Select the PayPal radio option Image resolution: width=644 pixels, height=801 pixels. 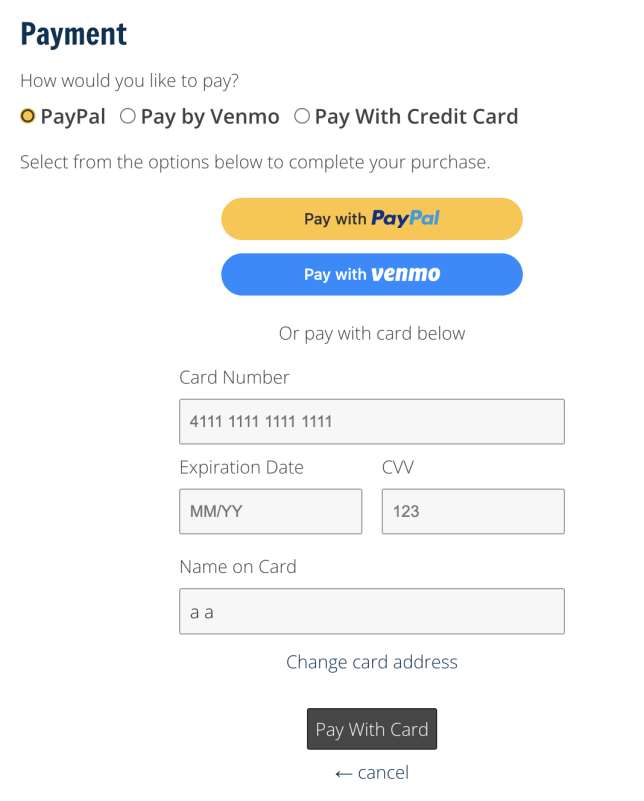click(28, 116)
